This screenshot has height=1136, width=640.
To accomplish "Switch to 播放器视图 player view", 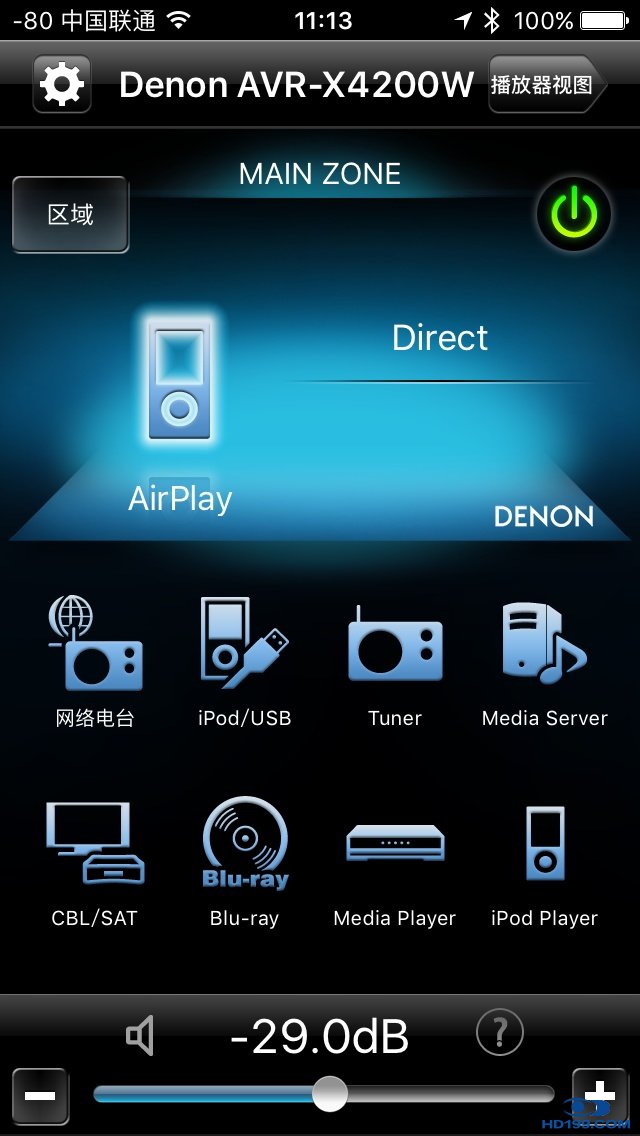I will [545, 85].
